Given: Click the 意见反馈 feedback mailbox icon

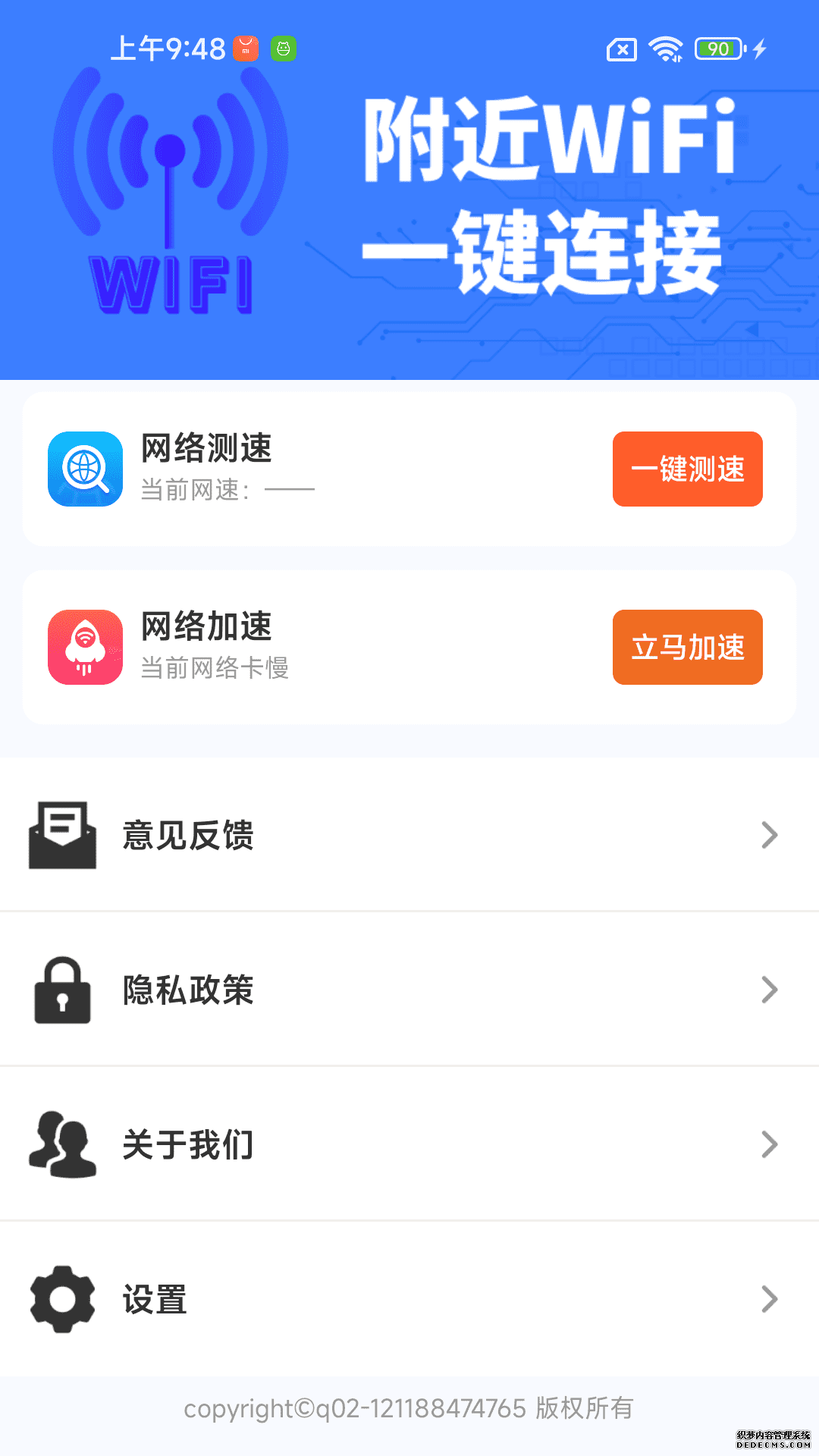Looking at the screenshot, I should click(63, 836).
